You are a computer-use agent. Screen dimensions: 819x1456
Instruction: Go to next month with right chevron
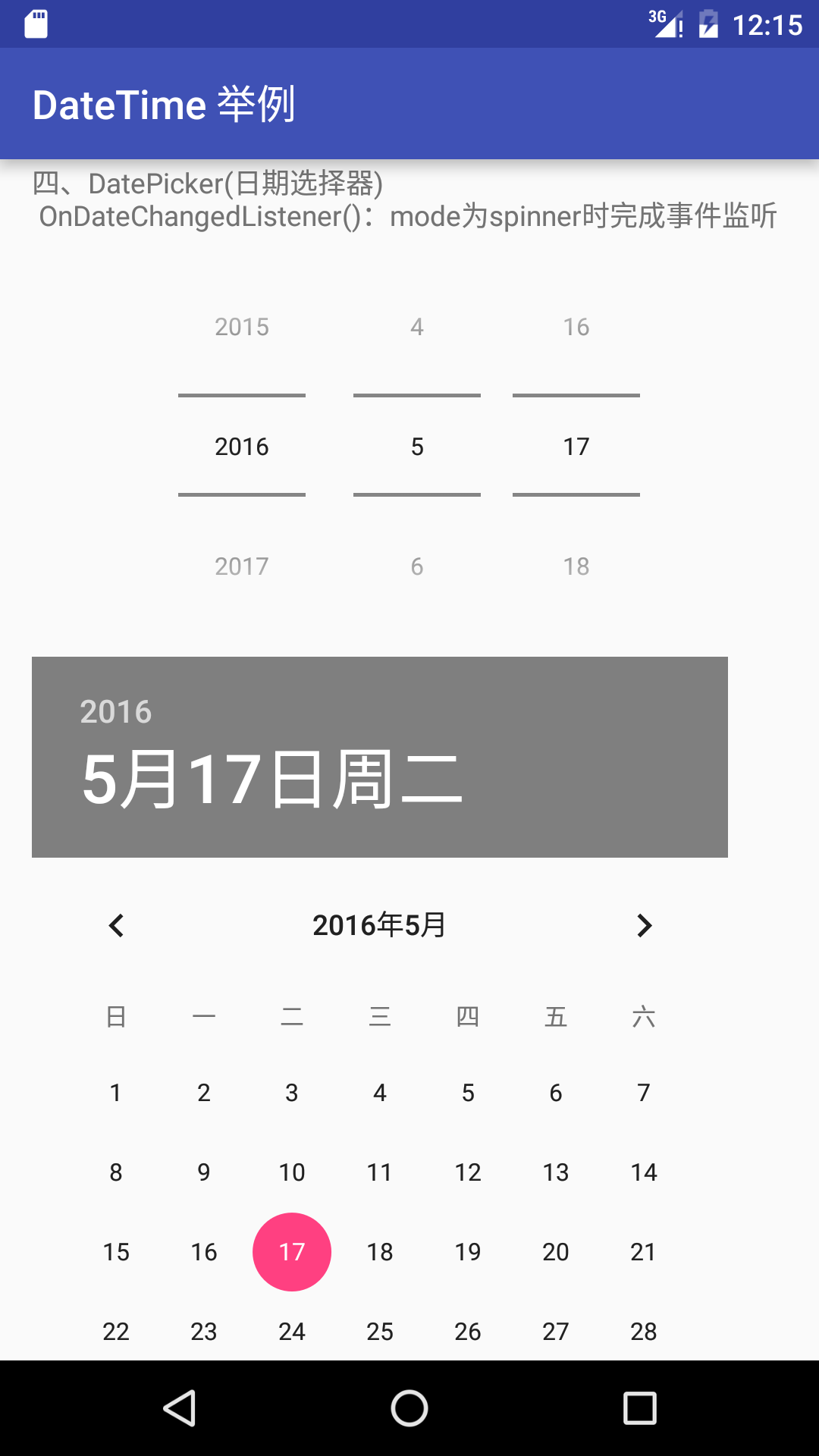pyautogui.click(x=644, y=925)
